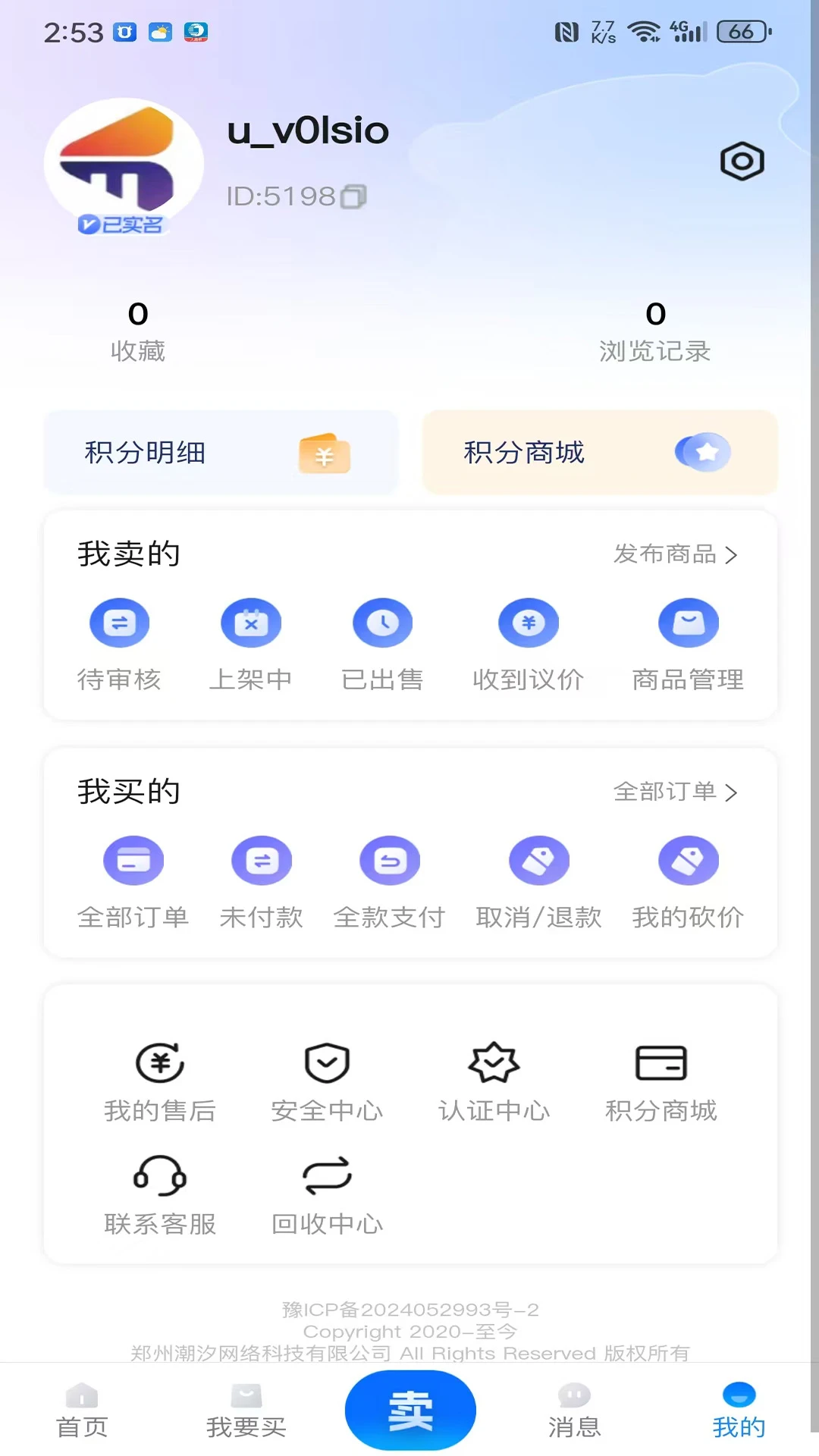
Task: Open the 取消/退款 refund icon
Action: click(539, 859)
